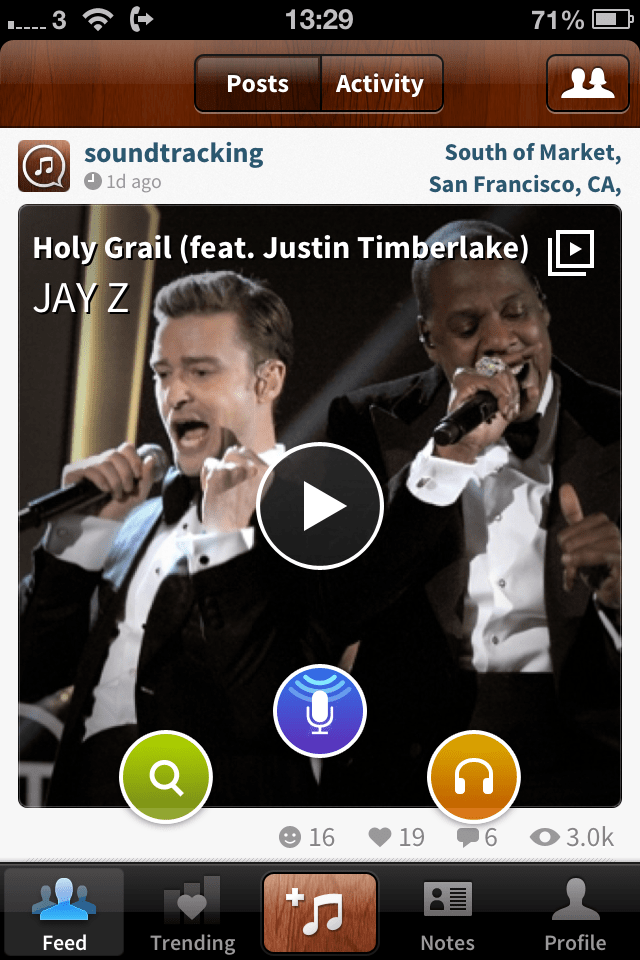This screenshot has height=960, width=640.
Task: Open the 6 comments on post
Action: pyautogui.click(x=468, y=837)
